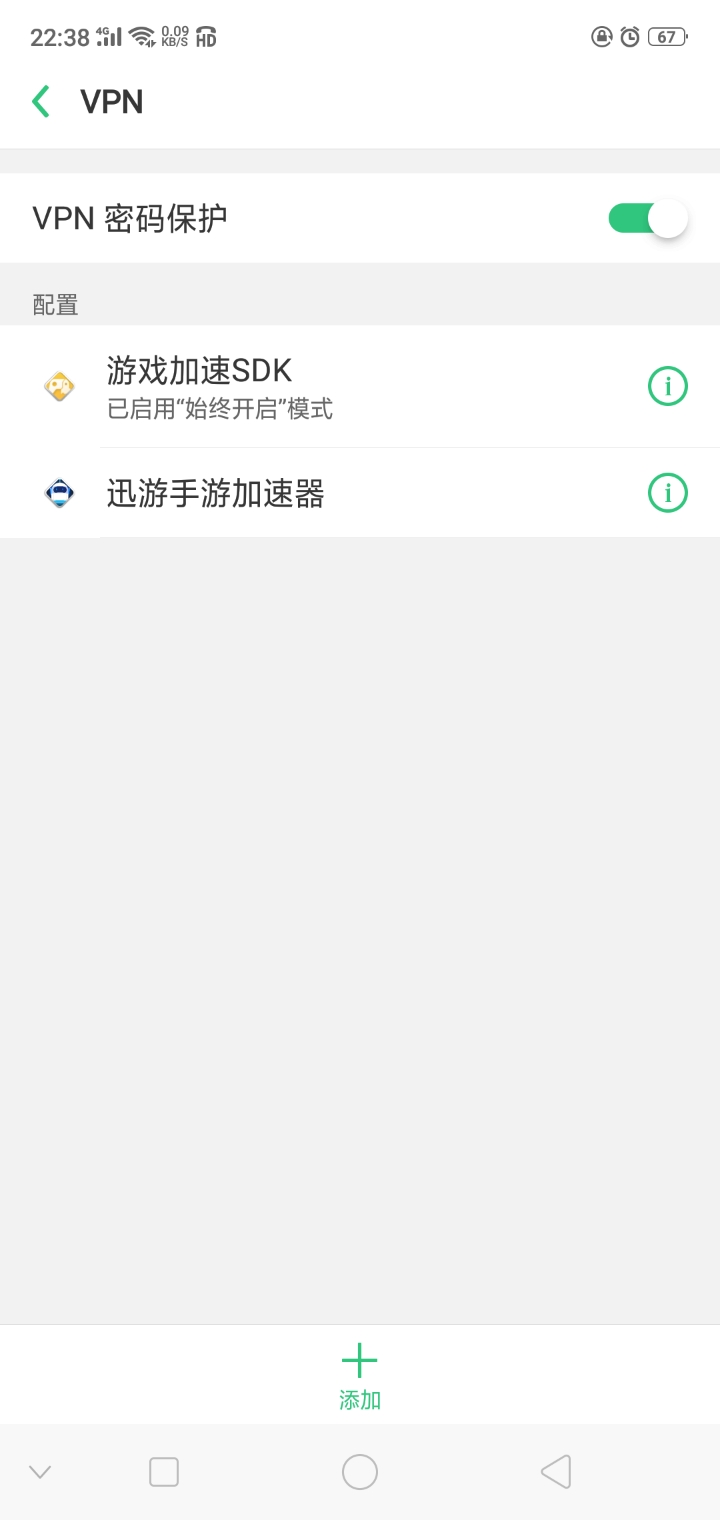This screenshot has height=1520, width=720.
Task: Open the recent apps view
Action: tap(164, 1472)
